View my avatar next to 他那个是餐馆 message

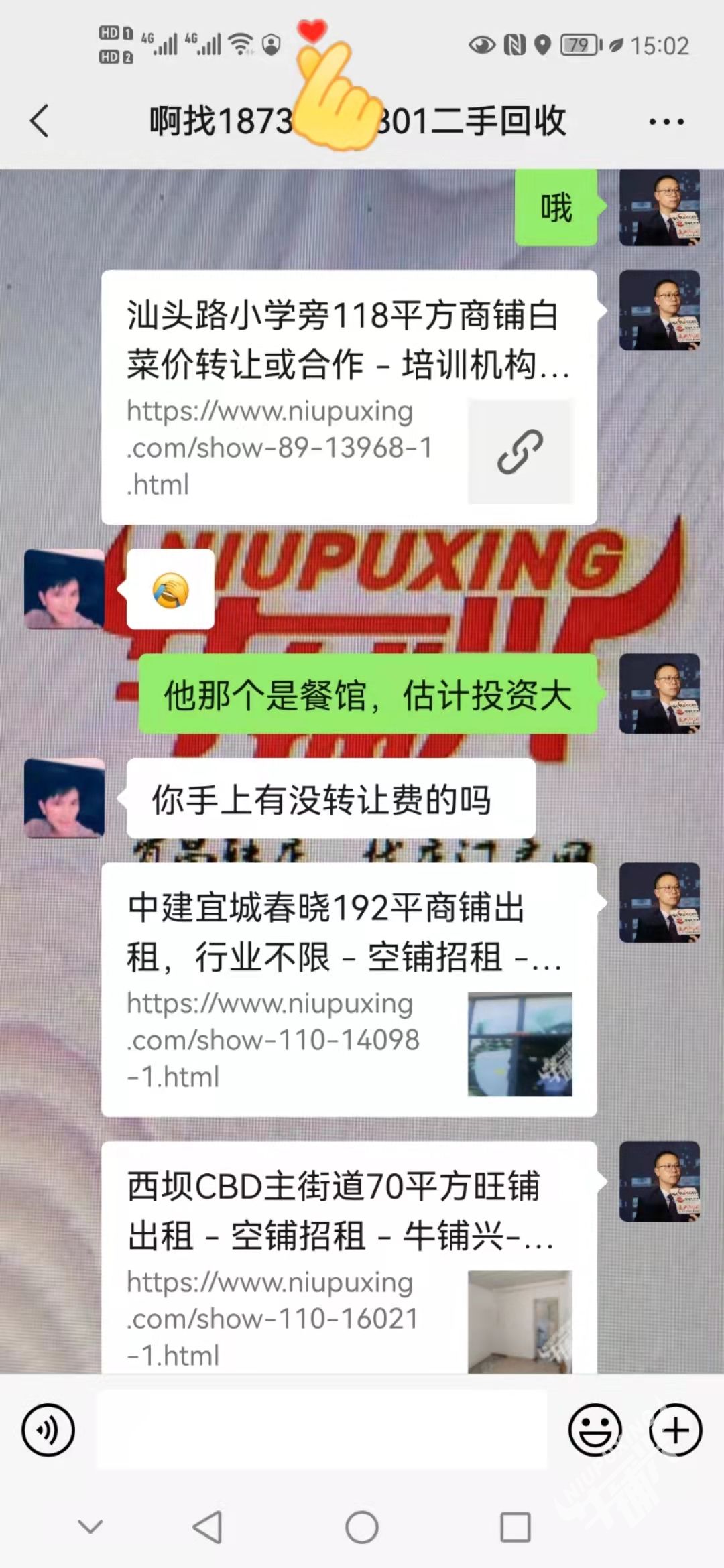pos(659,694)
